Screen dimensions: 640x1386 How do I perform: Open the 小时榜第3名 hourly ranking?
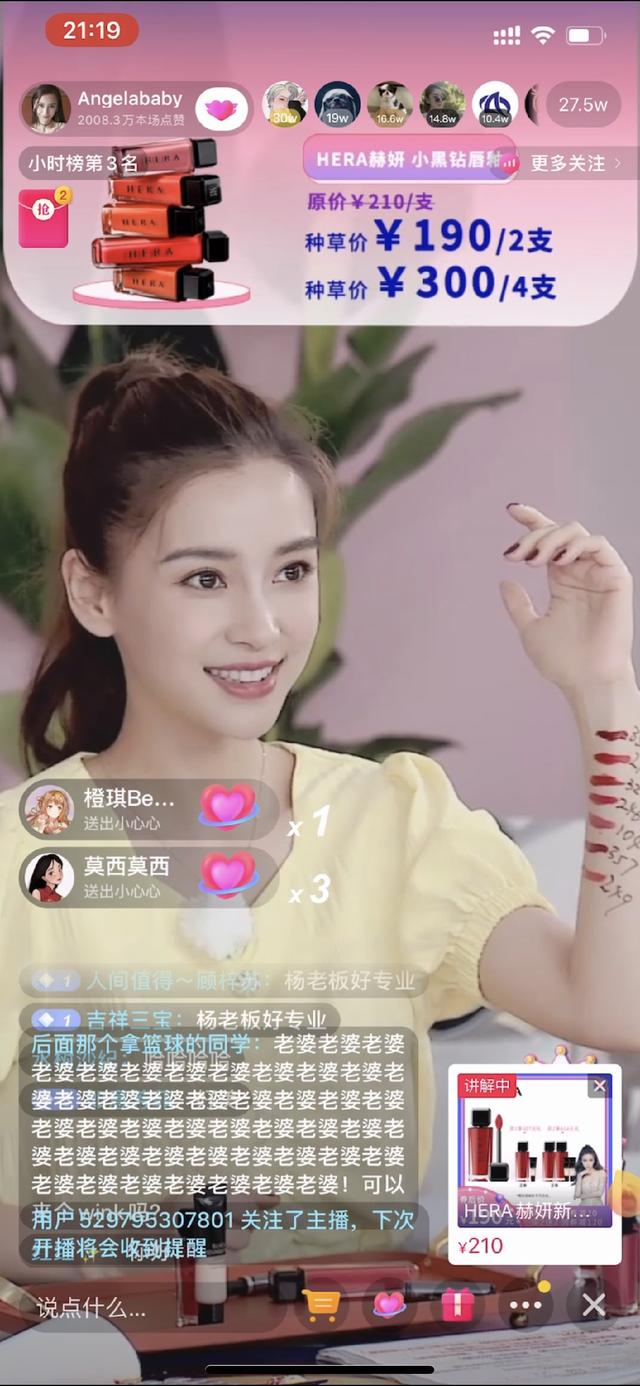[82, 162]
